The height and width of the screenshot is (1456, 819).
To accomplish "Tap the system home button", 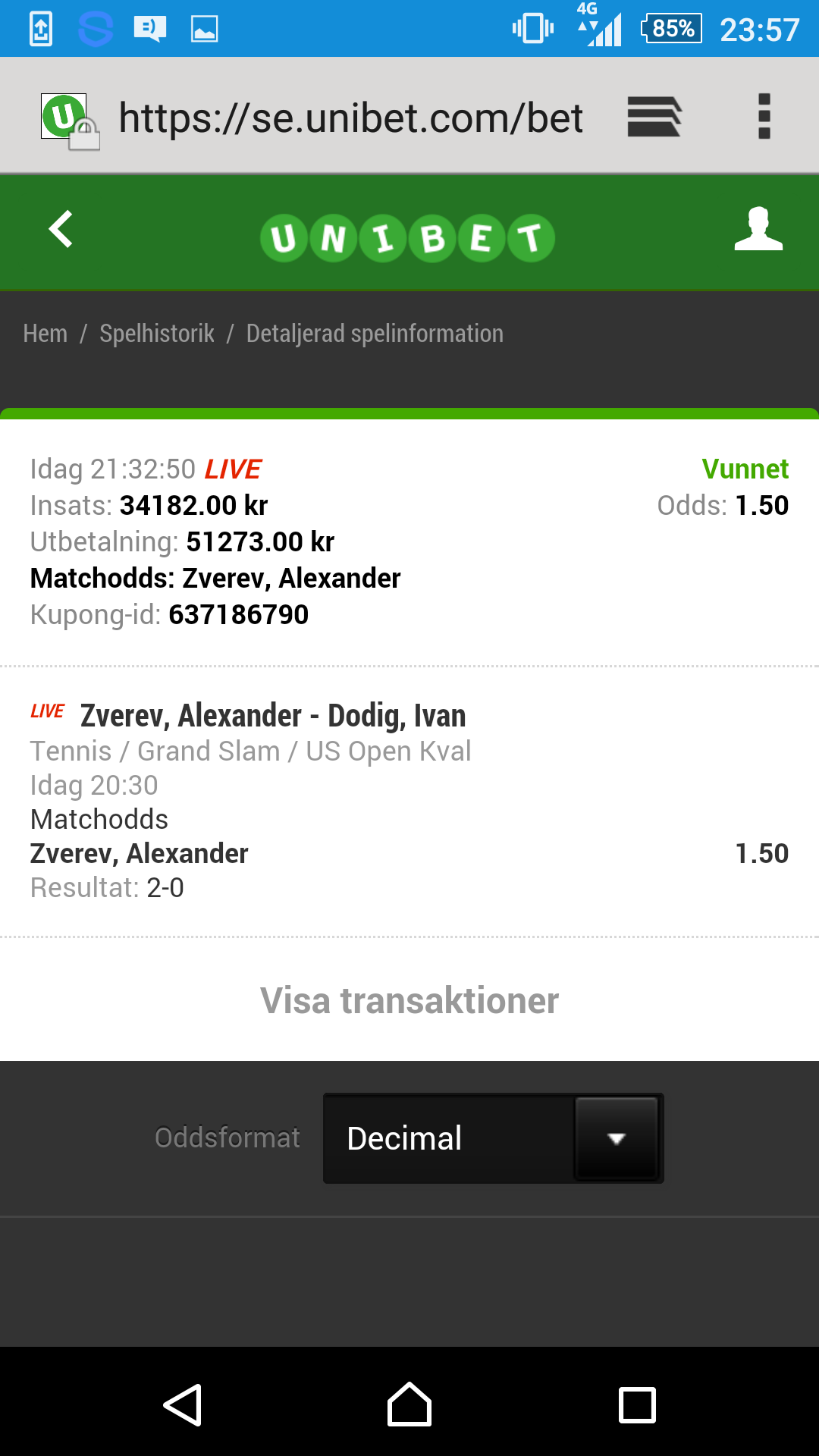I will (409, 1404).
